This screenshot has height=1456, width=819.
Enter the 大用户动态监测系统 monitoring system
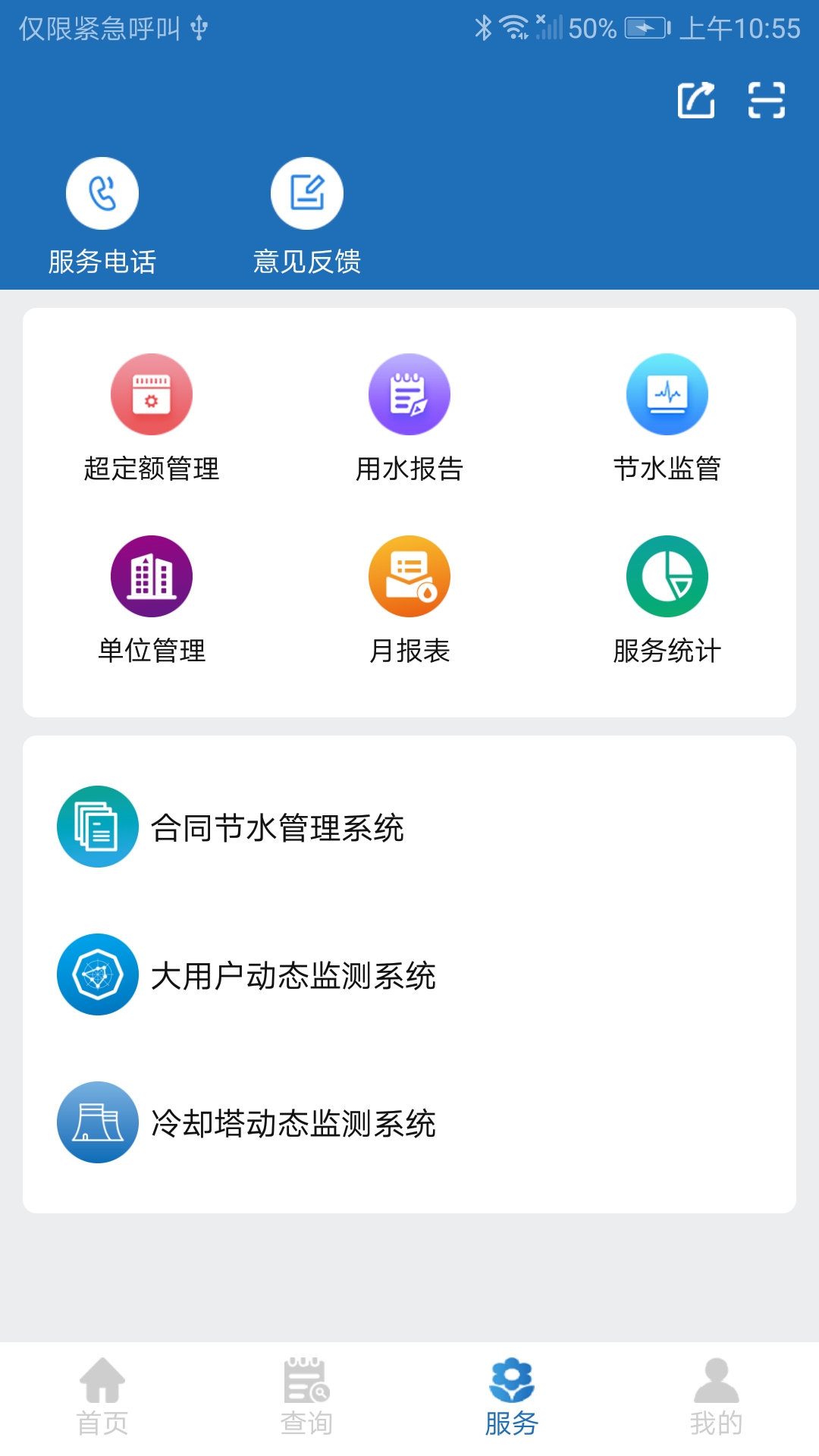pyautogui.click(x=296, y=975)
